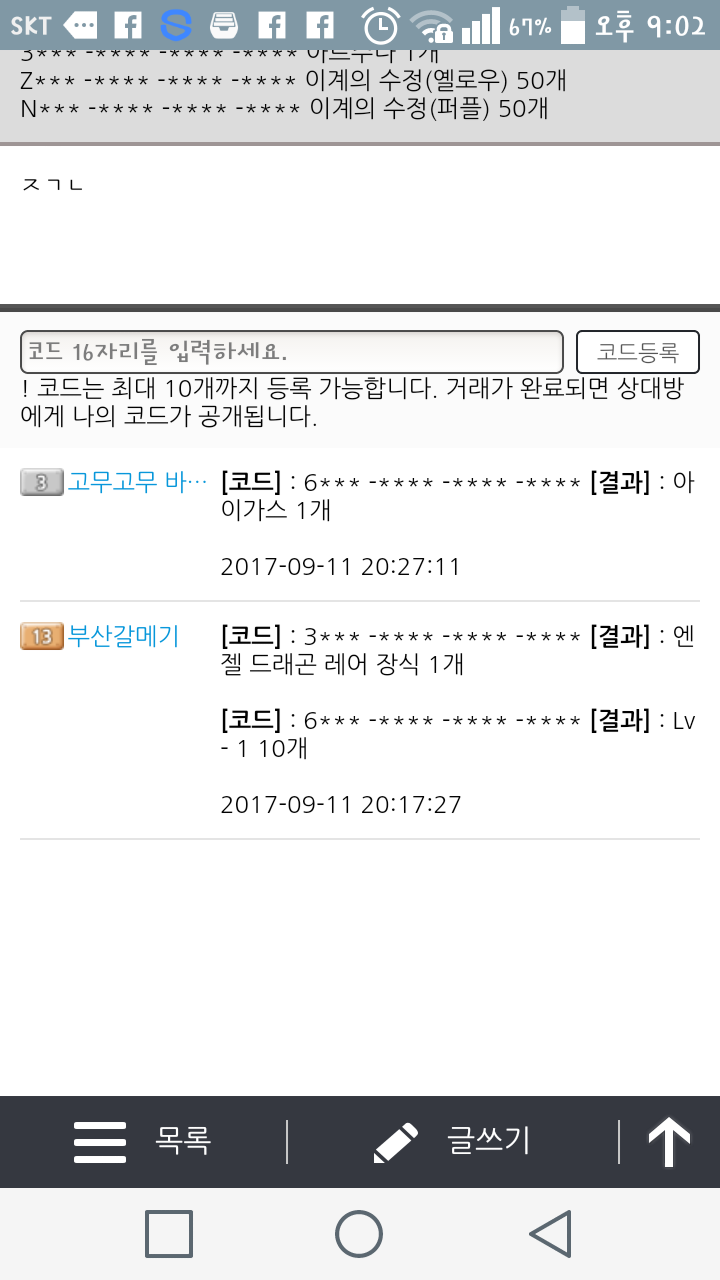Tap the 코드등록 button

[x=637, y=352]
